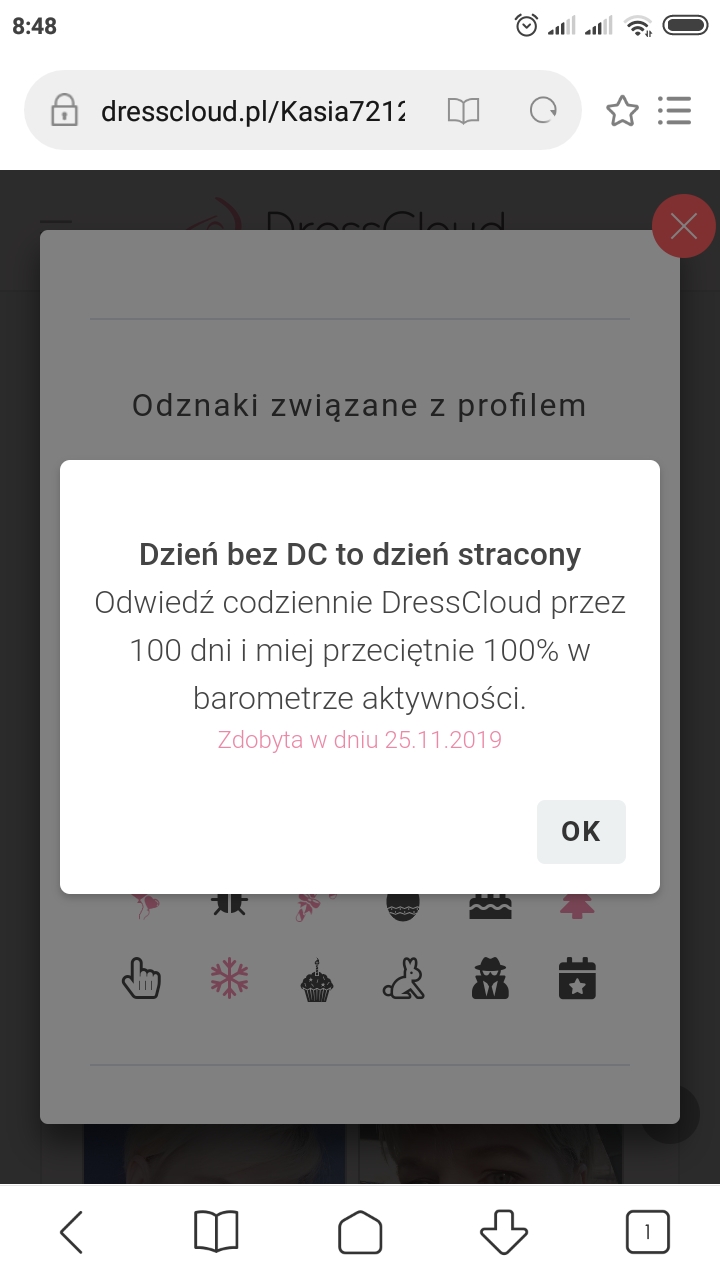
Task: Go to browser home screen
Action: tap(360, 1231)
